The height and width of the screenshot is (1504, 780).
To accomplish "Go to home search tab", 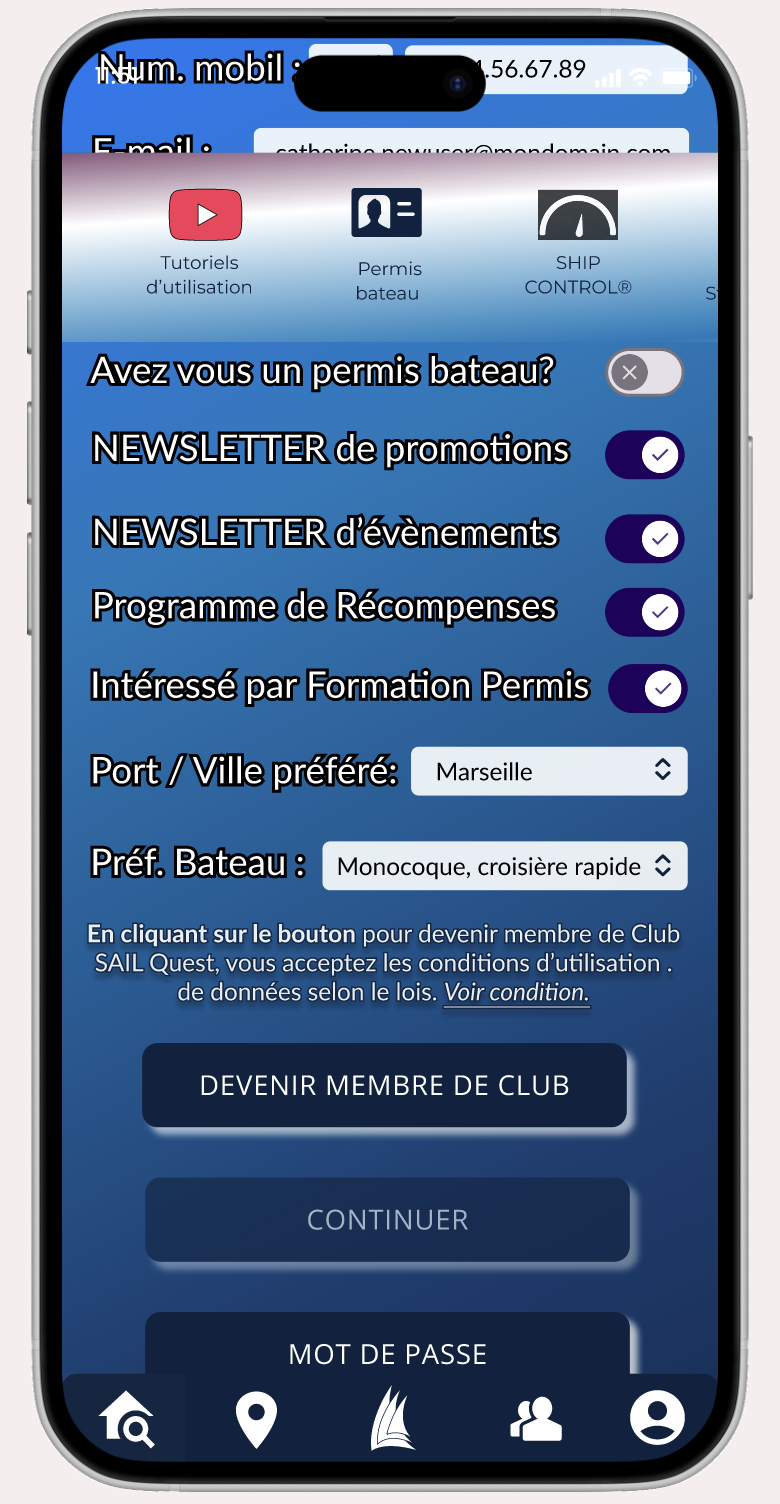I will [x=126, y=1418].
